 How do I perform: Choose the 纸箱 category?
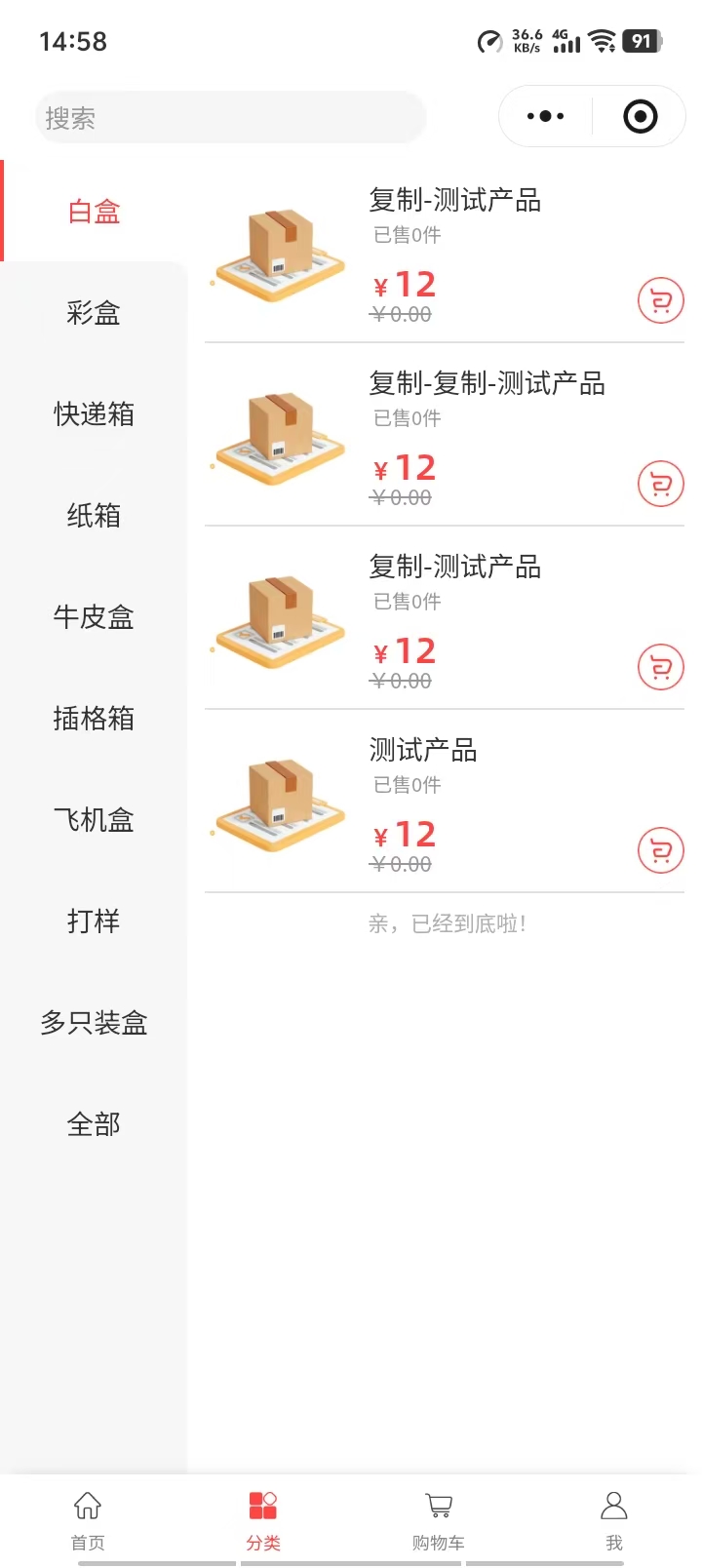coord(94,516)
